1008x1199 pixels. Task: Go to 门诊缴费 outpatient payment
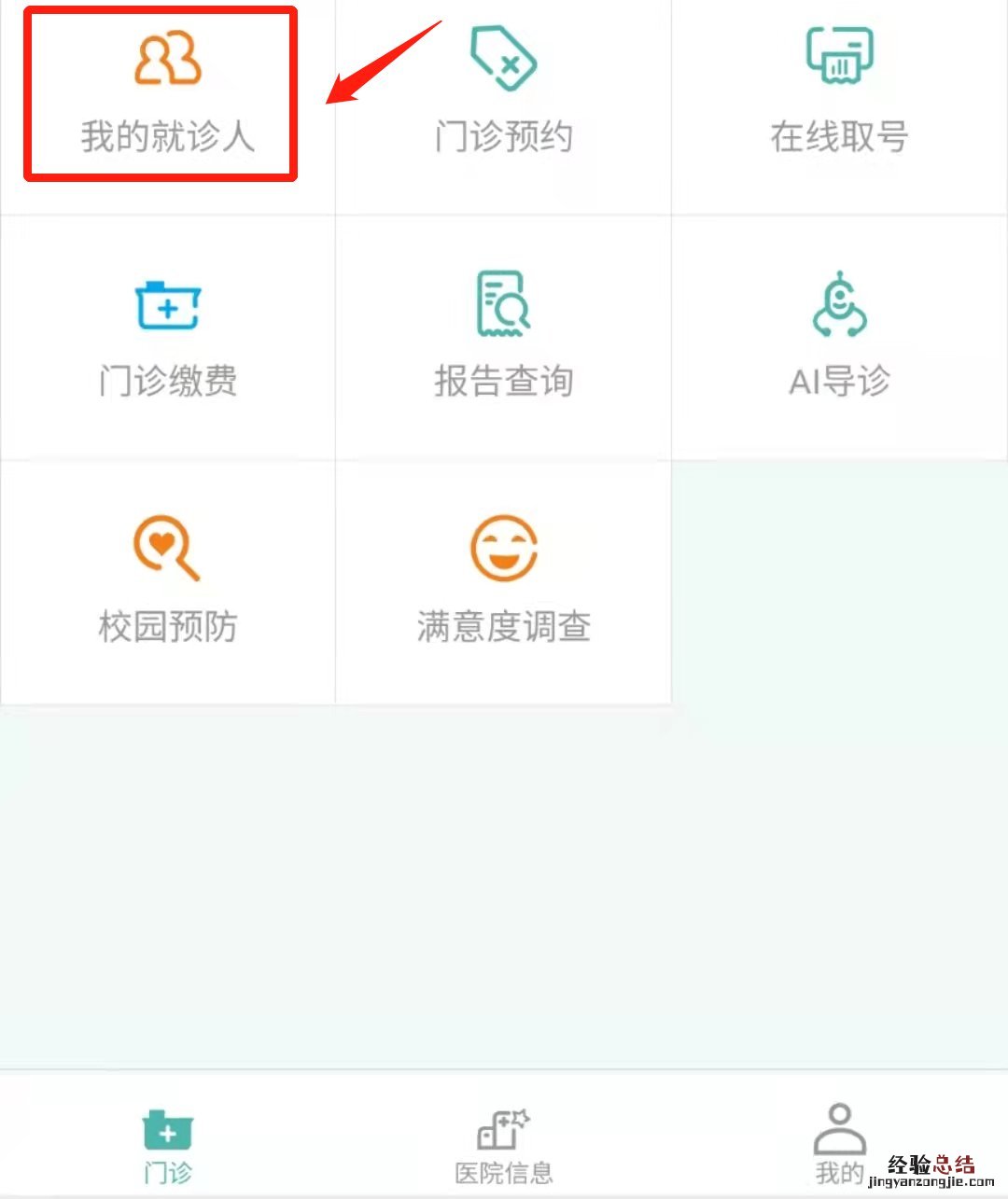coord(168,338)
